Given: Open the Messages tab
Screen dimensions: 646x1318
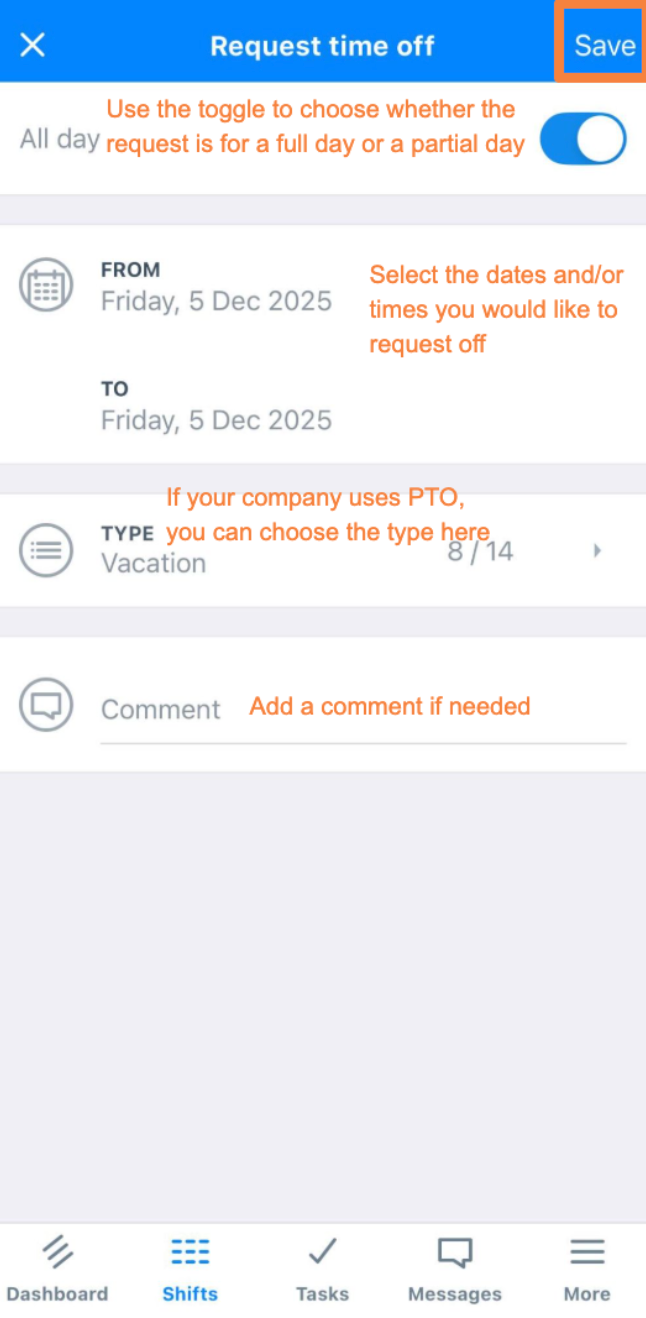Looking at the screenshot, I should [454, 1268].
